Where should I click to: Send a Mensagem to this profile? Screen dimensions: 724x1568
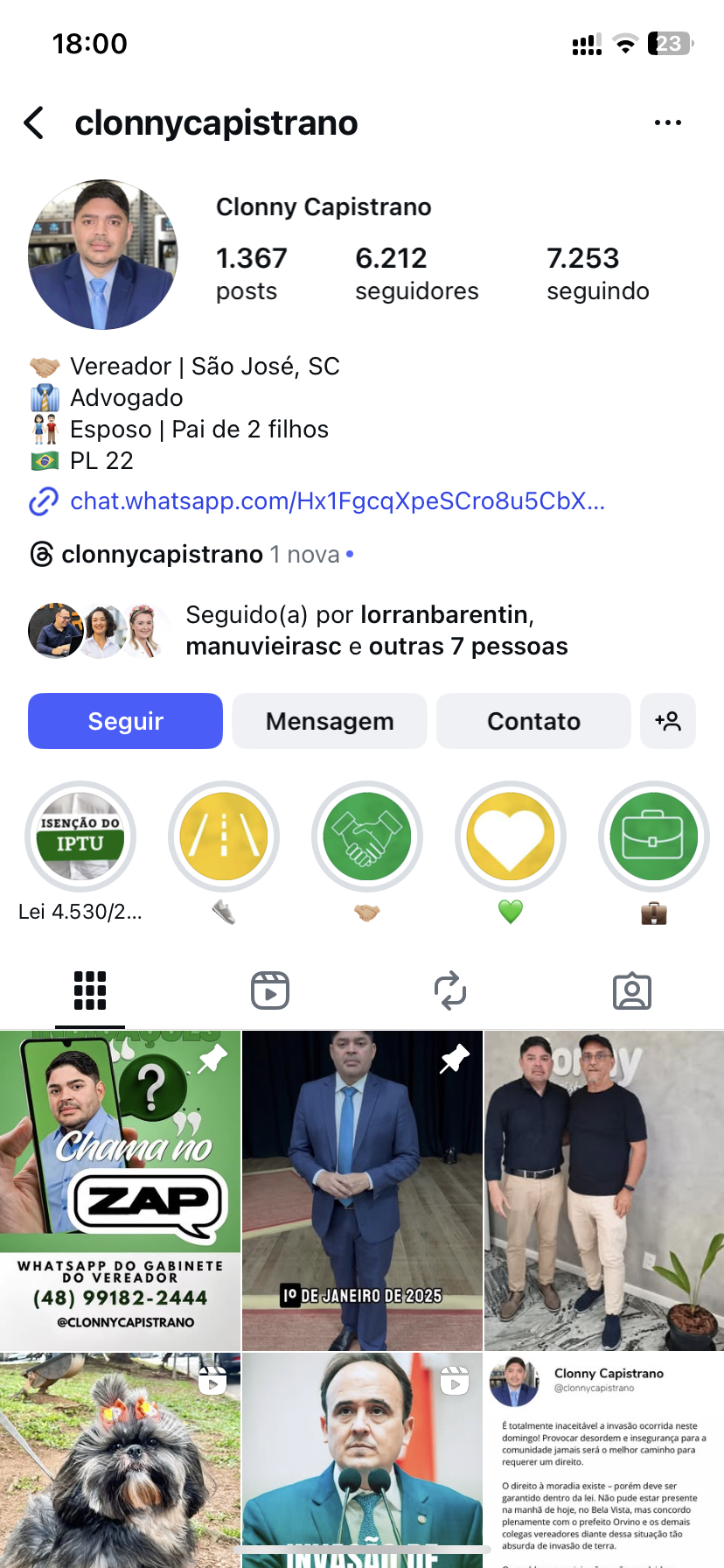point(330,721)
